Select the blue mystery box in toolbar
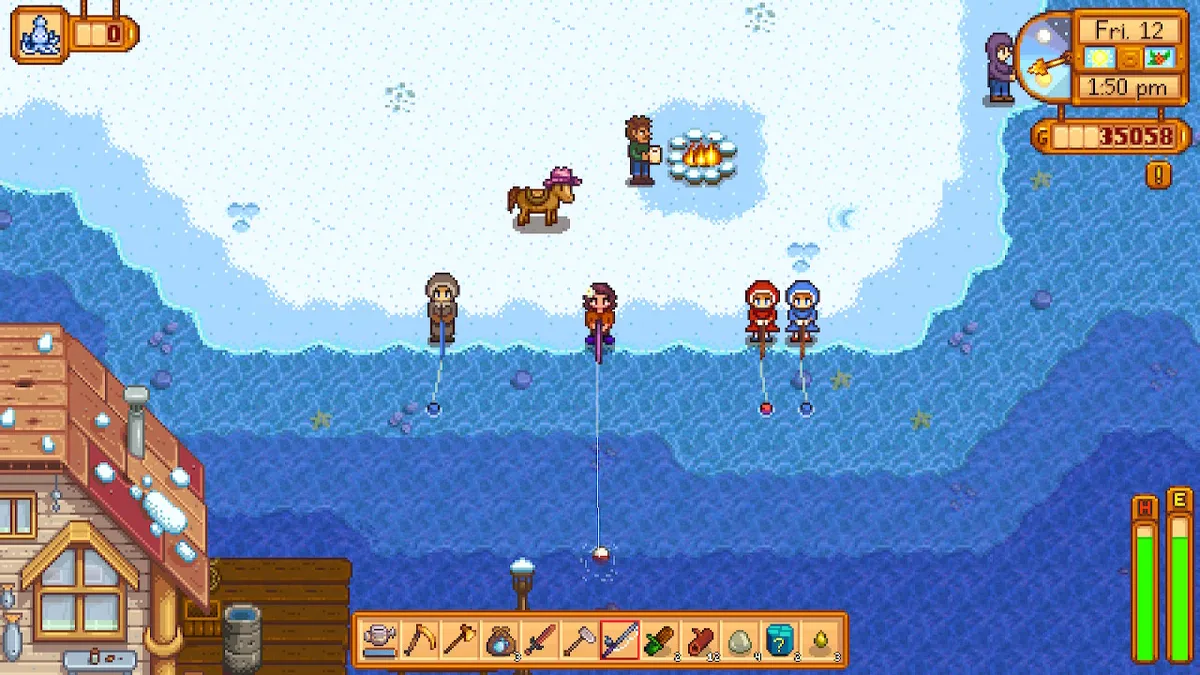The height and width of the screenshot is (675, 1200). click(x=778, y=640)
